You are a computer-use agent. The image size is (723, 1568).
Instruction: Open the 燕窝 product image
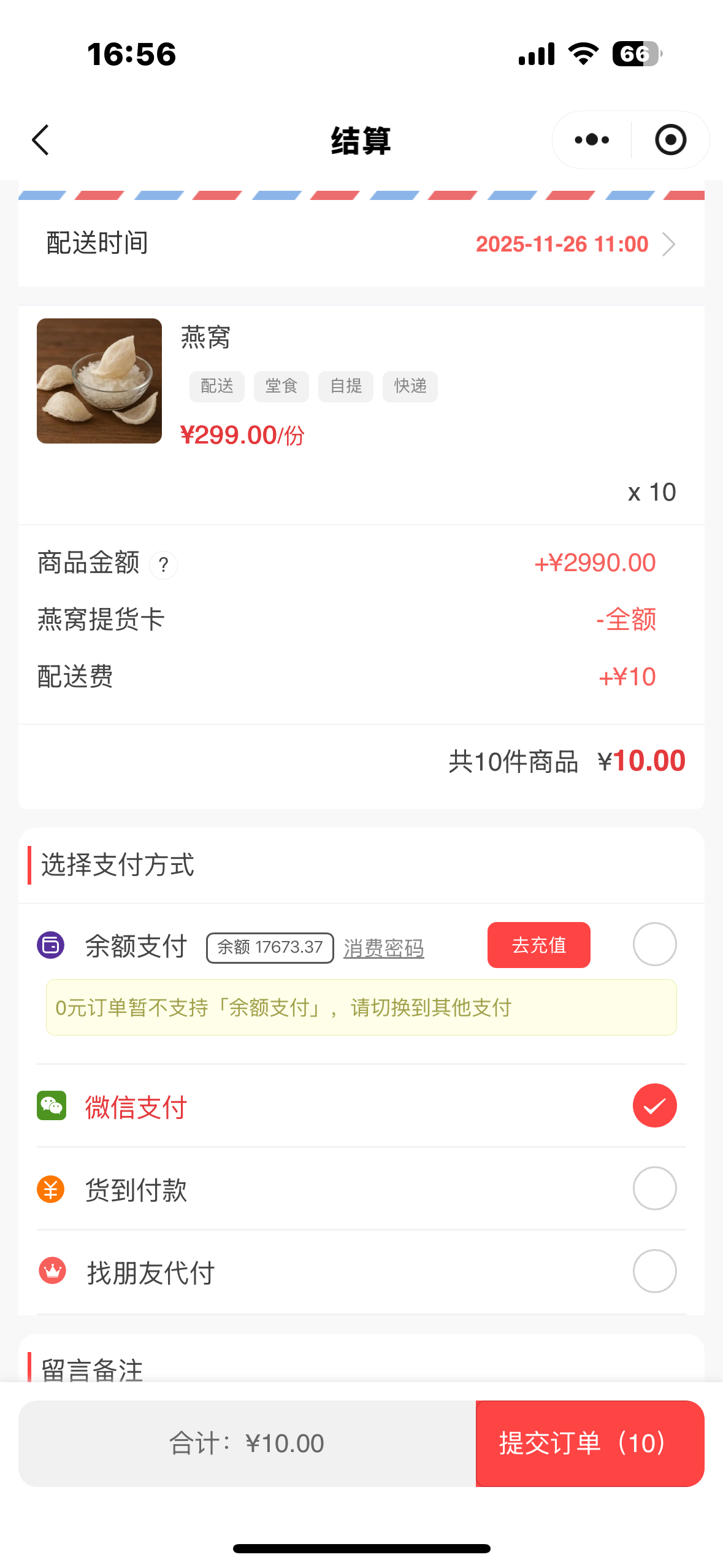click(x=99, y=381)
